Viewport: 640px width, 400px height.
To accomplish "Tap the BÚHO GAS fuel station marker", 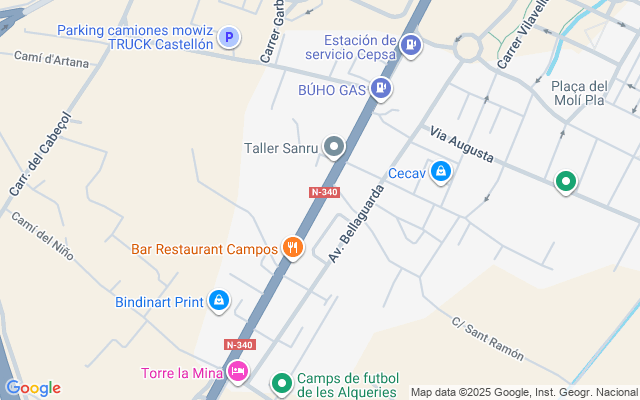I will click(381, 90).
